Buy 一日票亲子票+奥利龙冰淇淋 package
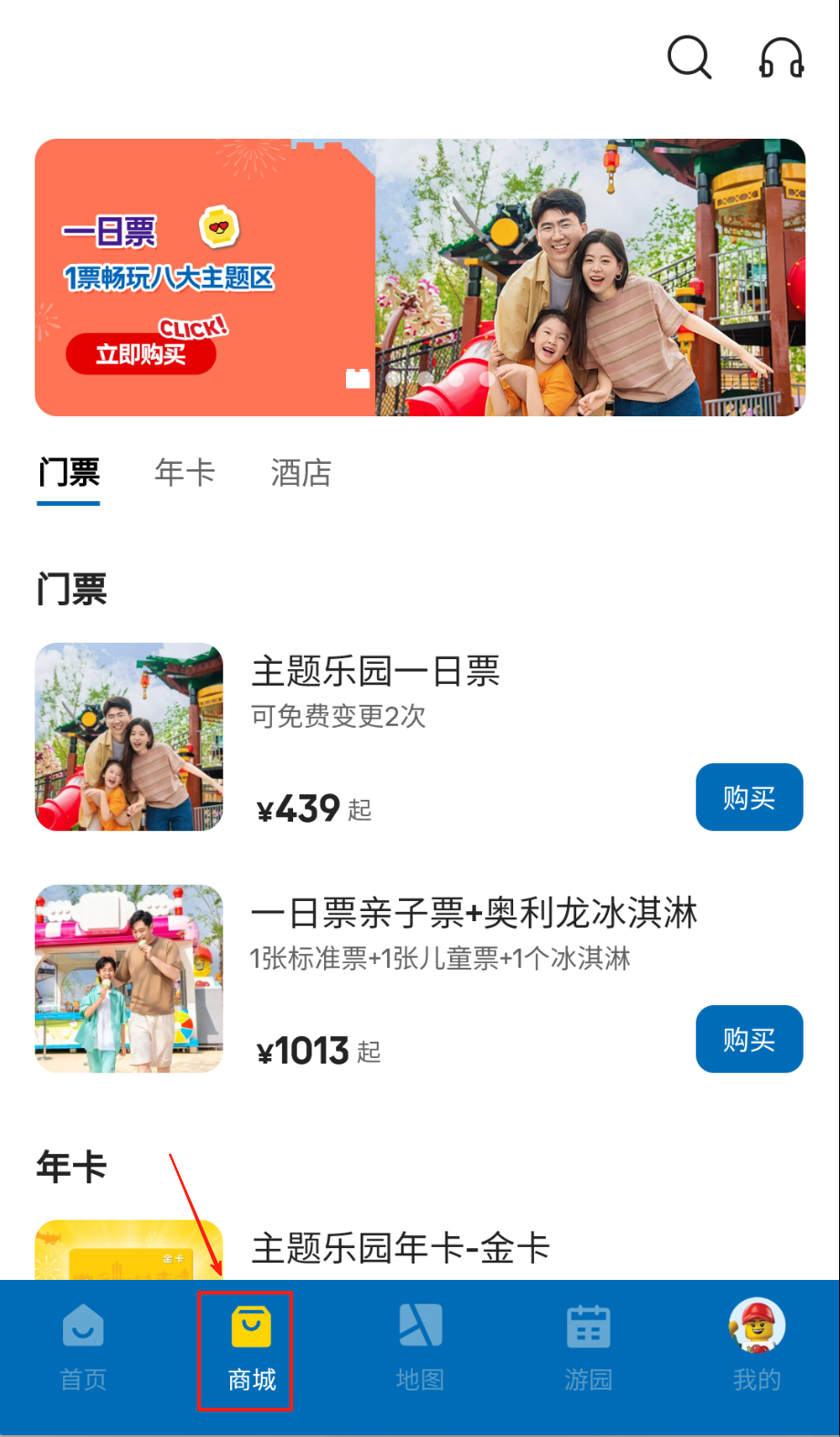840x1437 pixels. pos(749,1039)
